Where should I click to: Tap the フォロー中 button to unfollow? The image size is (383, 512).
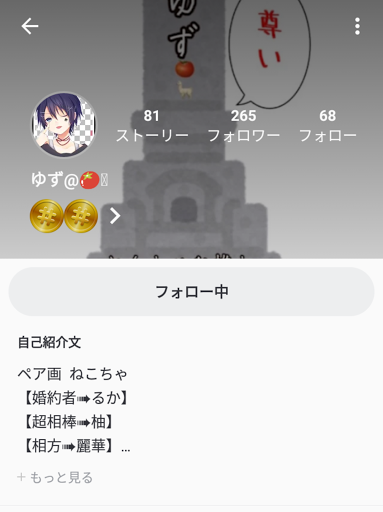tap(191, 292)
